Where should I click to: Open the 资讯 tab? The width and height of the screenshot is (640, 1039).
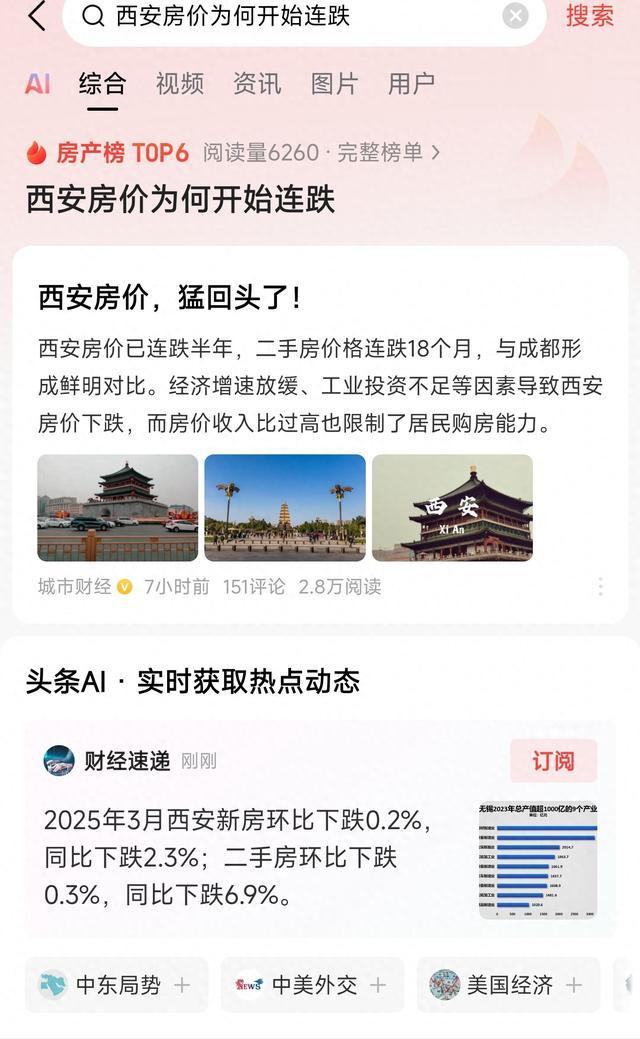tap(257, 84)
